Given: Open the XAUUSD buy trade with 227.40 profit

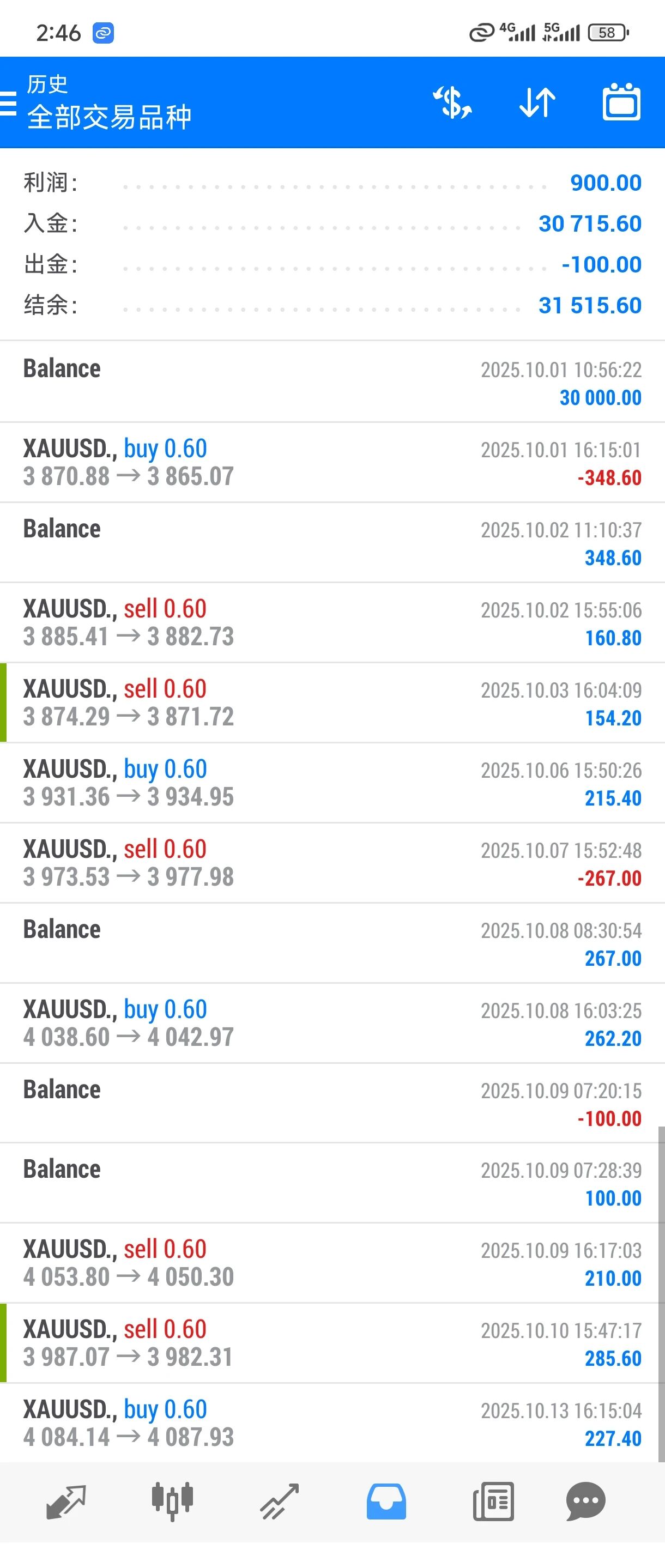Looking at the screenshot, I should (332, 1423).
